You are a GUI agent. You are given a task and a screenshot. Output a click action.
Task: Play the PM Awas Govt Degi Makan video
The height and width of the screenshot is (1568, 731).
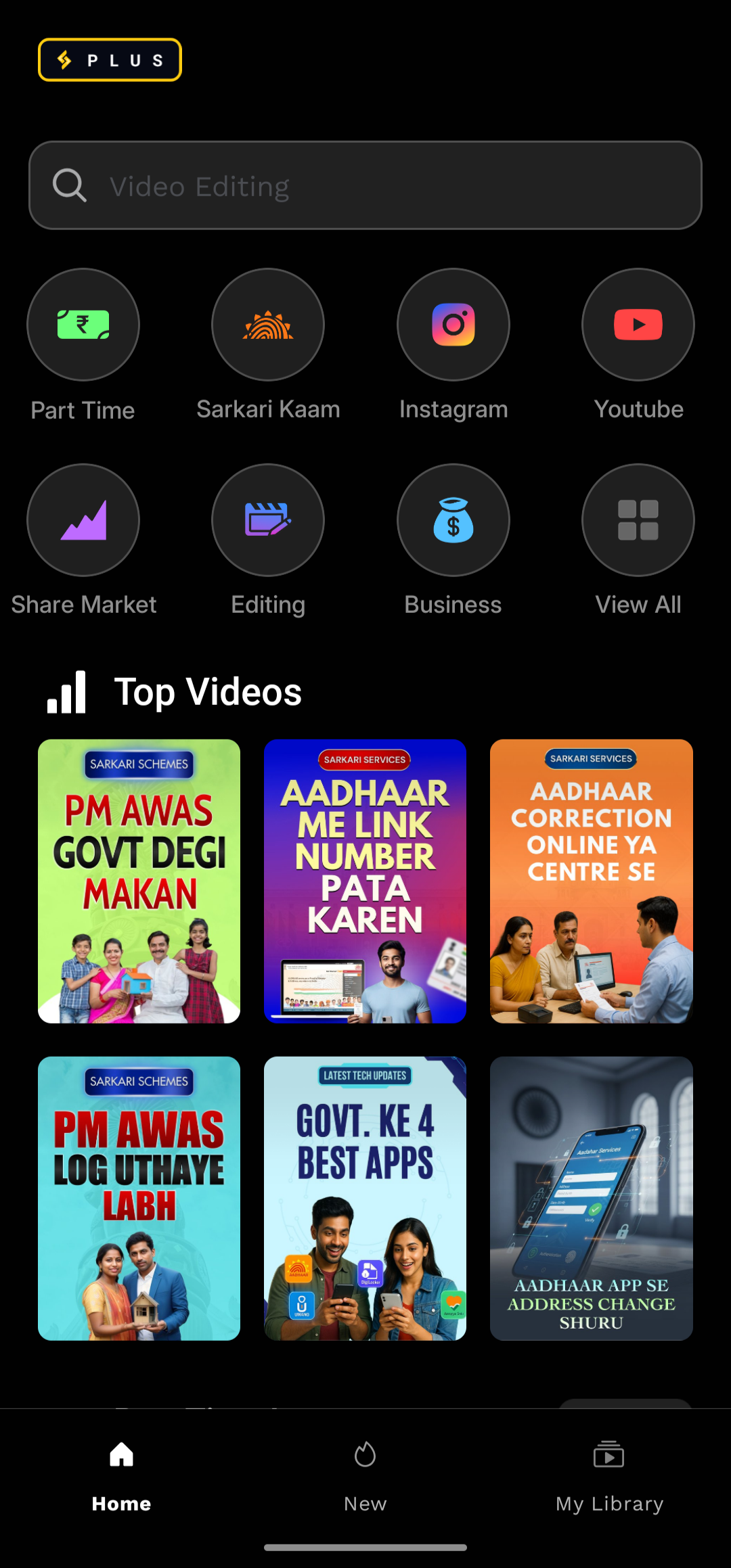point(139,881)
